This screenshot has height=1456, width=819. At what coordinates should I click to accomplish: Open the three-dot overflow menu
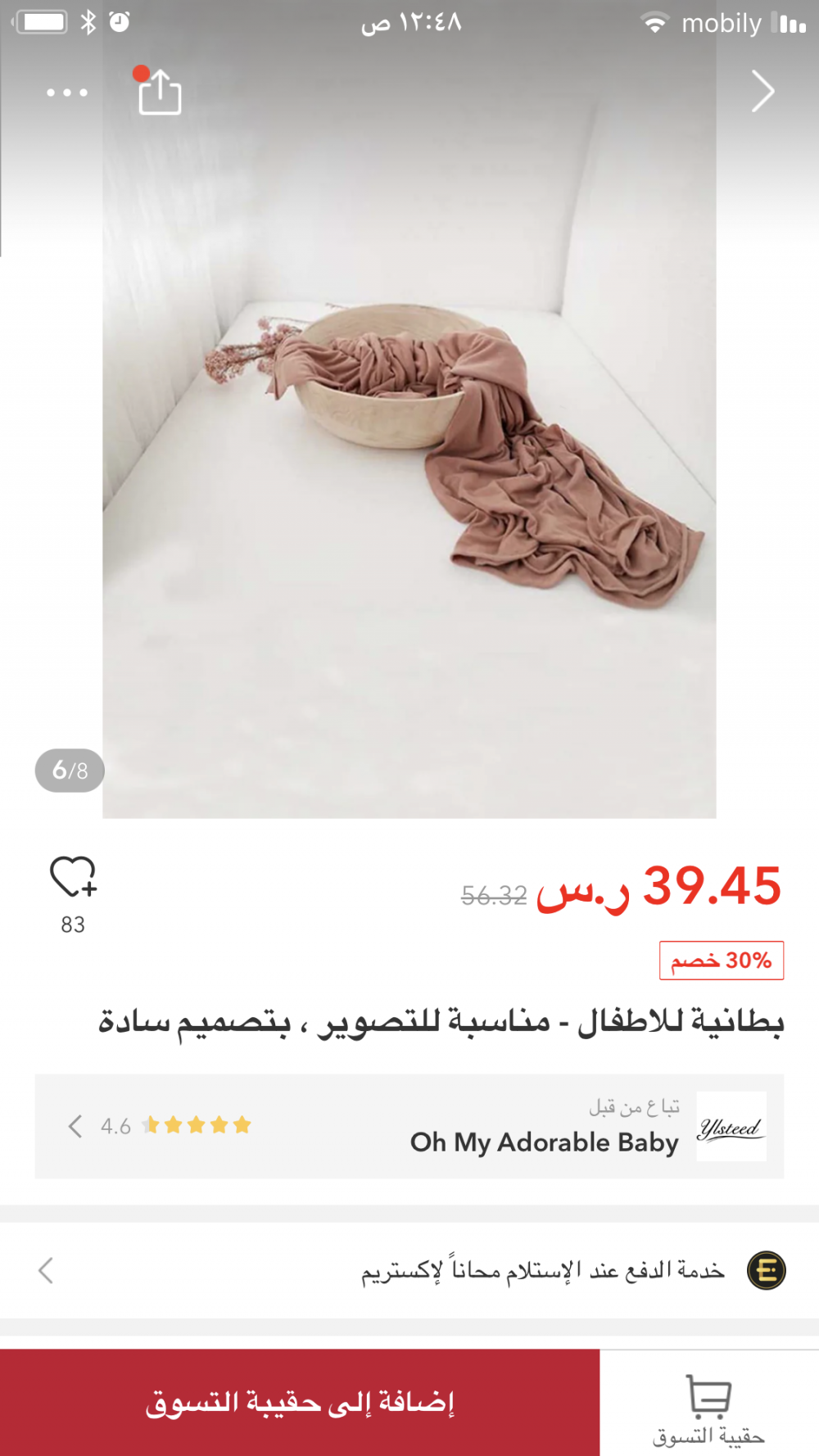pyautogui.click(x=67, y=93)
